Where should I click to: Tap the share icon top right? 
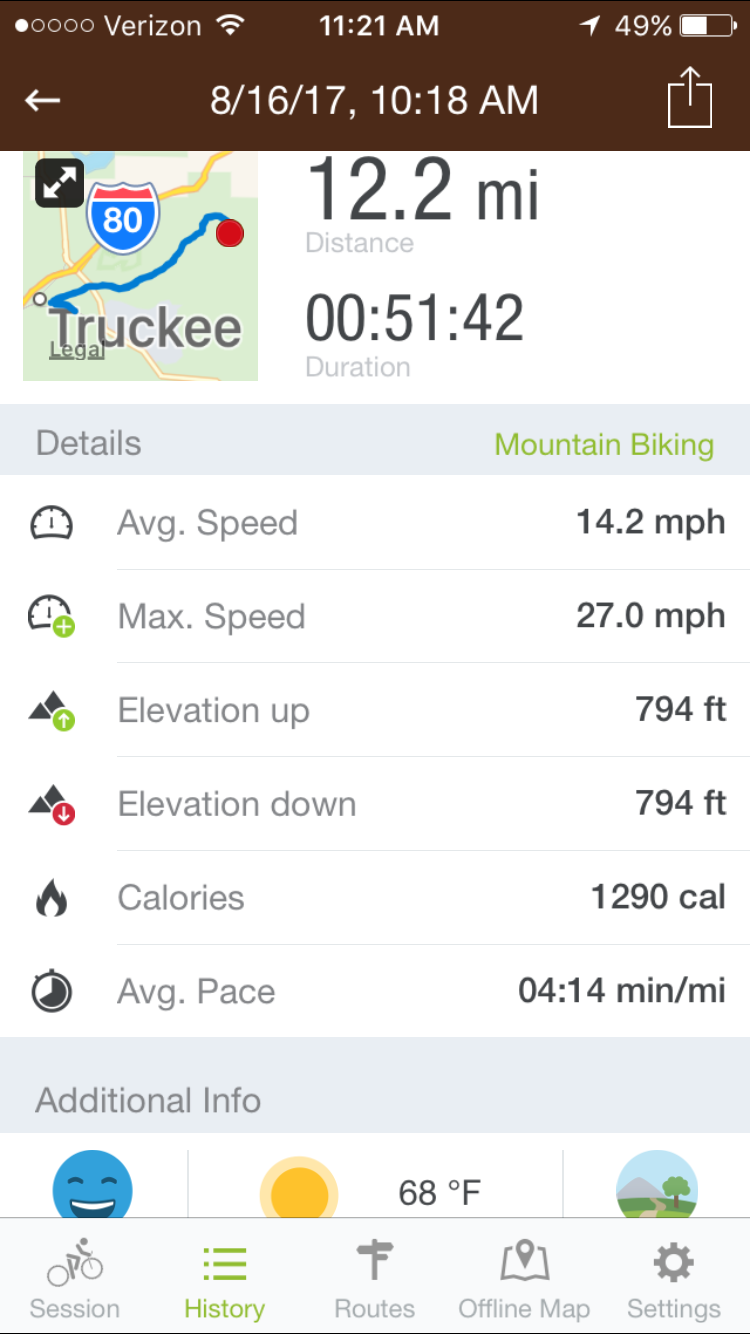[x=690, y=99]
